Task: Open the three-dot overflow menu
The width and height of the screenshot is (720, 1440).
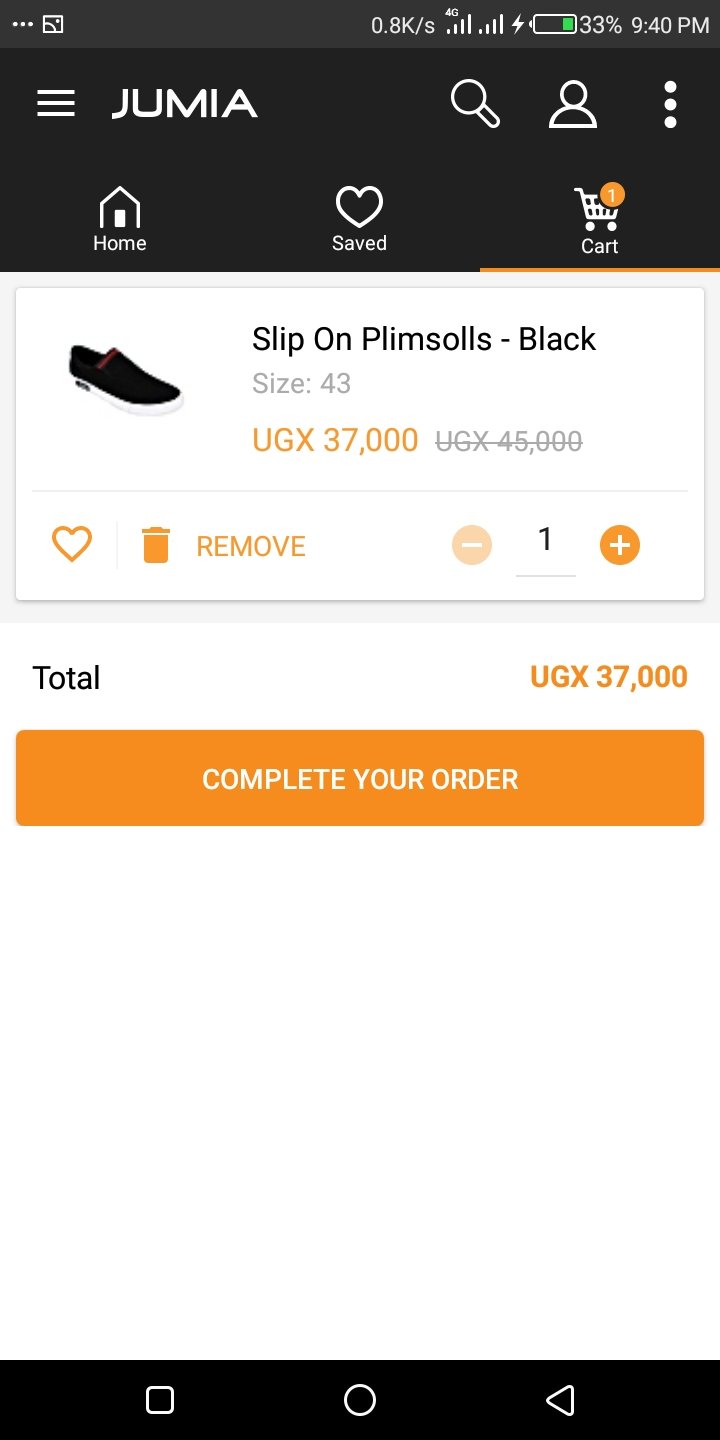Action: pyautogui.click(x=670, y=104)
